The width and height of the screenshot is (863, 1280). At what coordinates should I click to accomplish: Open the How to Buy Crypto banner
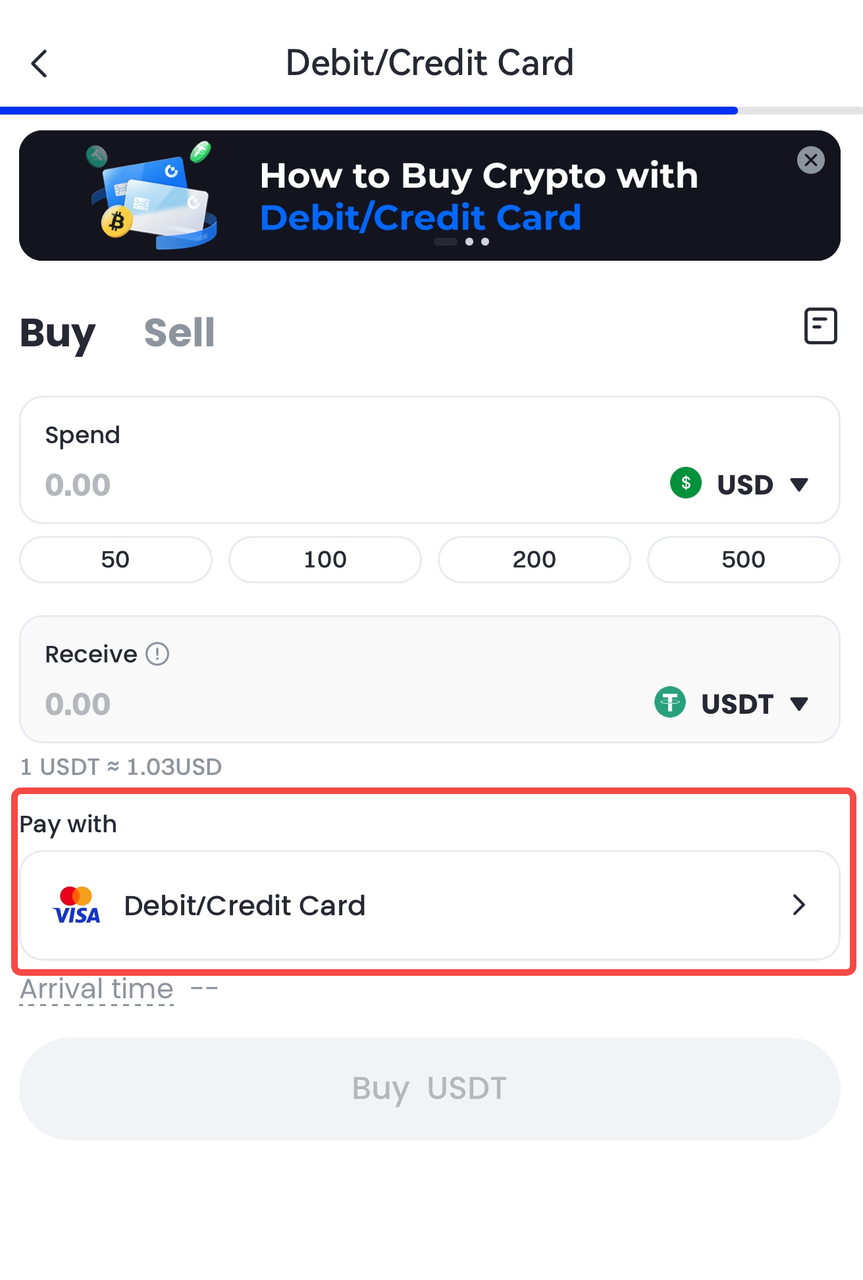click(x=429, y=196)
